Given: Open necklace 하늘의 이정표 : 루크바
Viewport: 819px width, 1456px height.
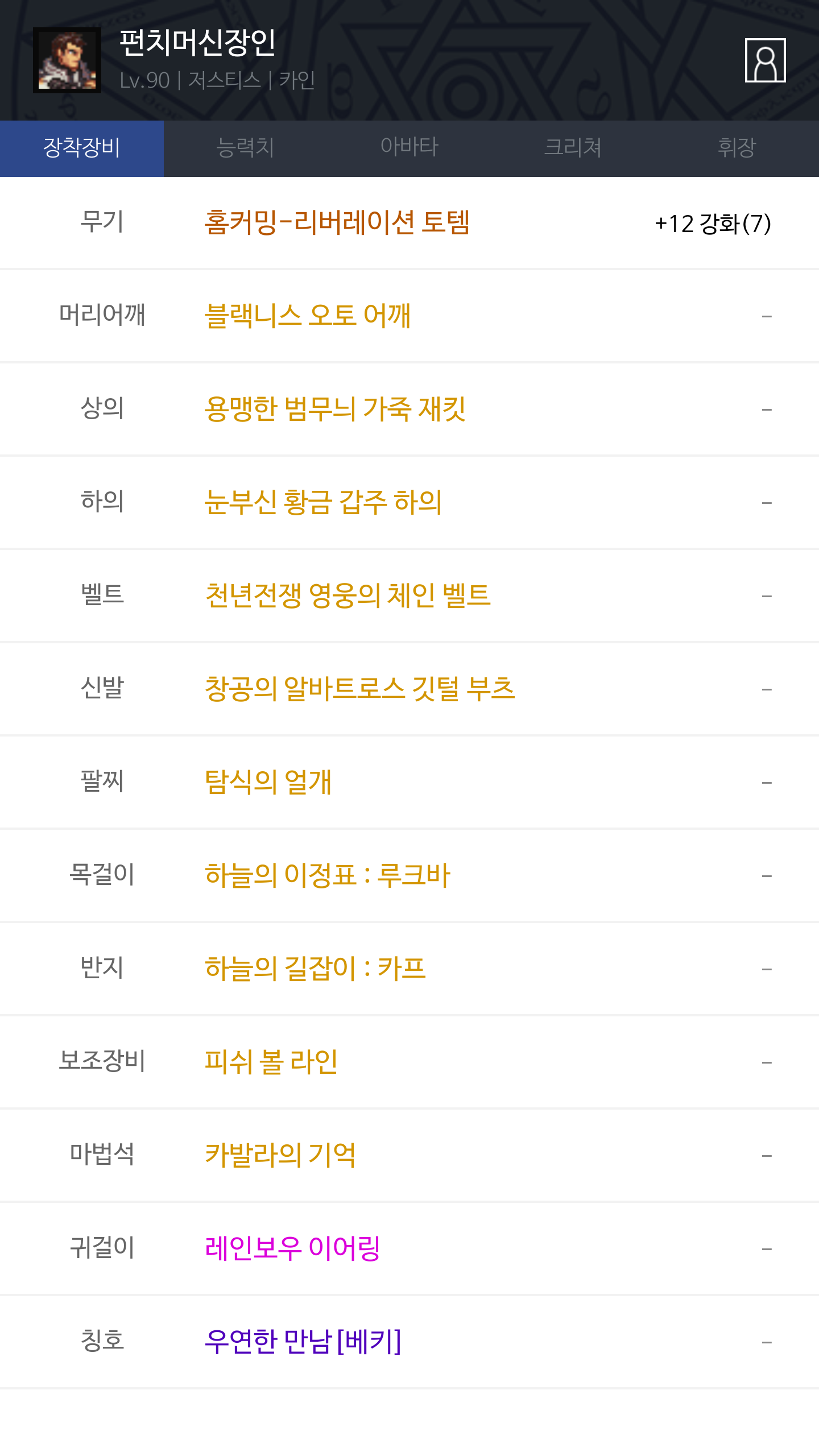Looking at the screenshot, I should pos(409,875).
